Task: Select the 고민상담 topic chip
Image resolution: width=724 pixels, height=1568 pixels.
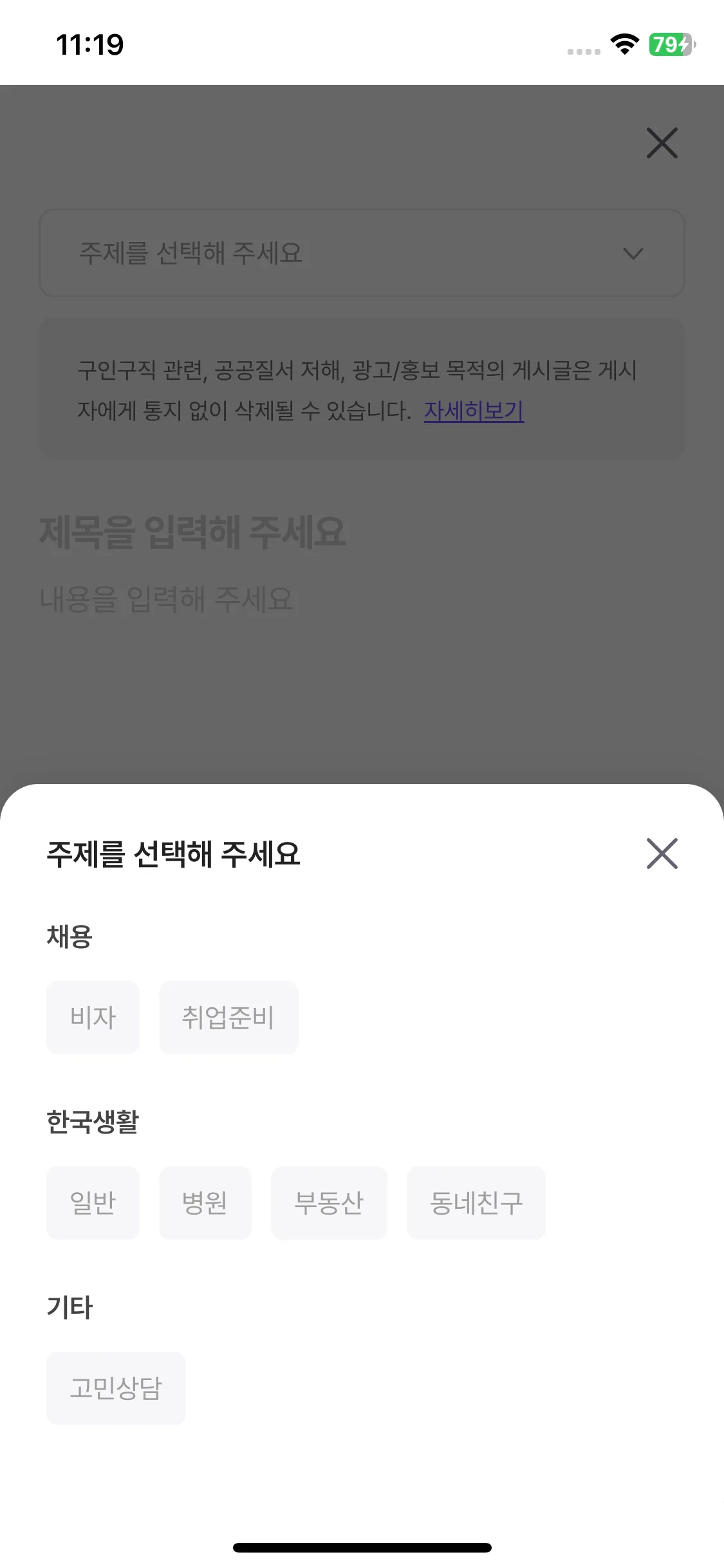Action: 116,1388
